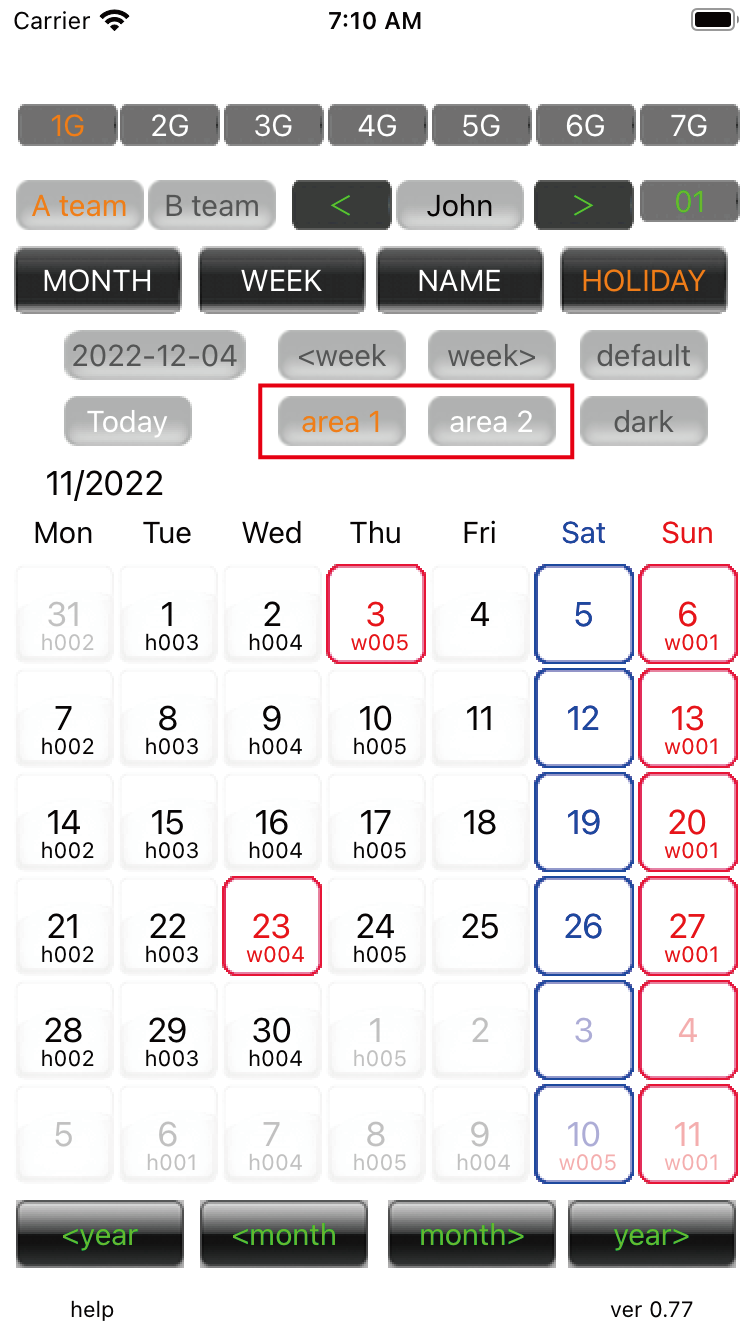Tap the 2022-12-04 date button
The image size is (750, 1334).
click(155, 356)
